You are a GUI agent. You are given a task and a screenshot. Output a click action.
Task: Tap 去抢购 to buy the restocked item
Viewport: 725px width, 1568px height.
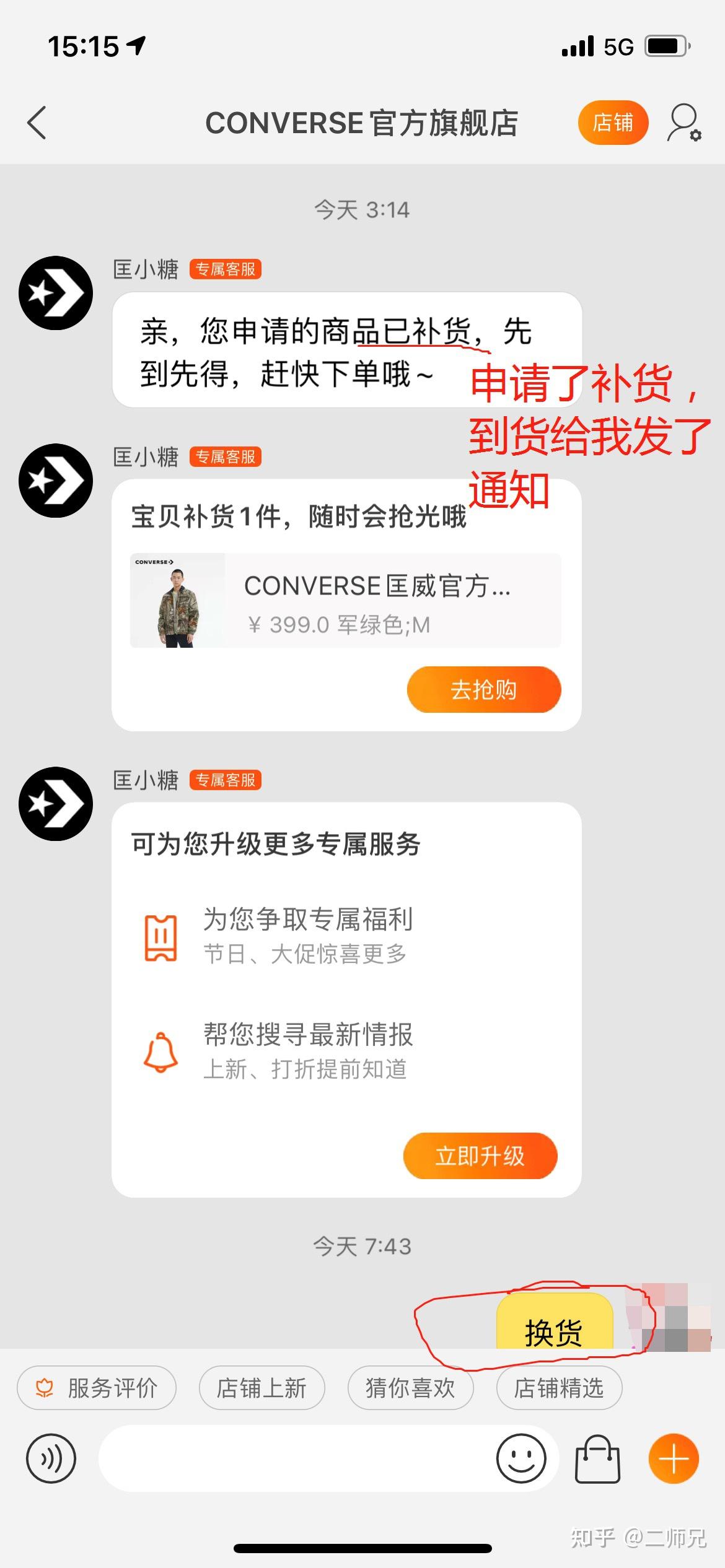[483, 689]
